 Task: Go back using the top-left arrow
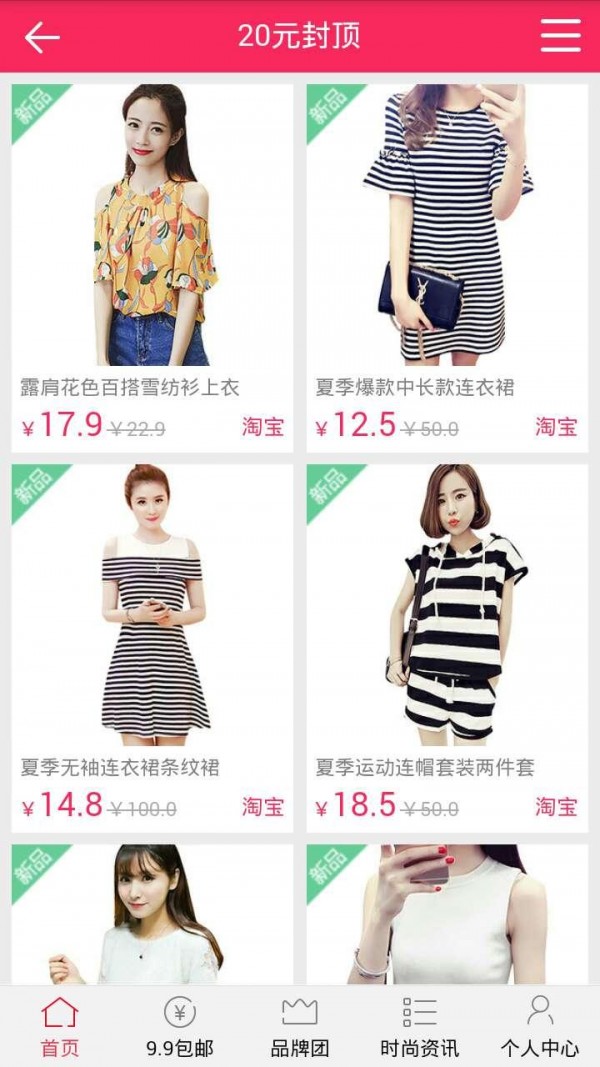[42, 37]
